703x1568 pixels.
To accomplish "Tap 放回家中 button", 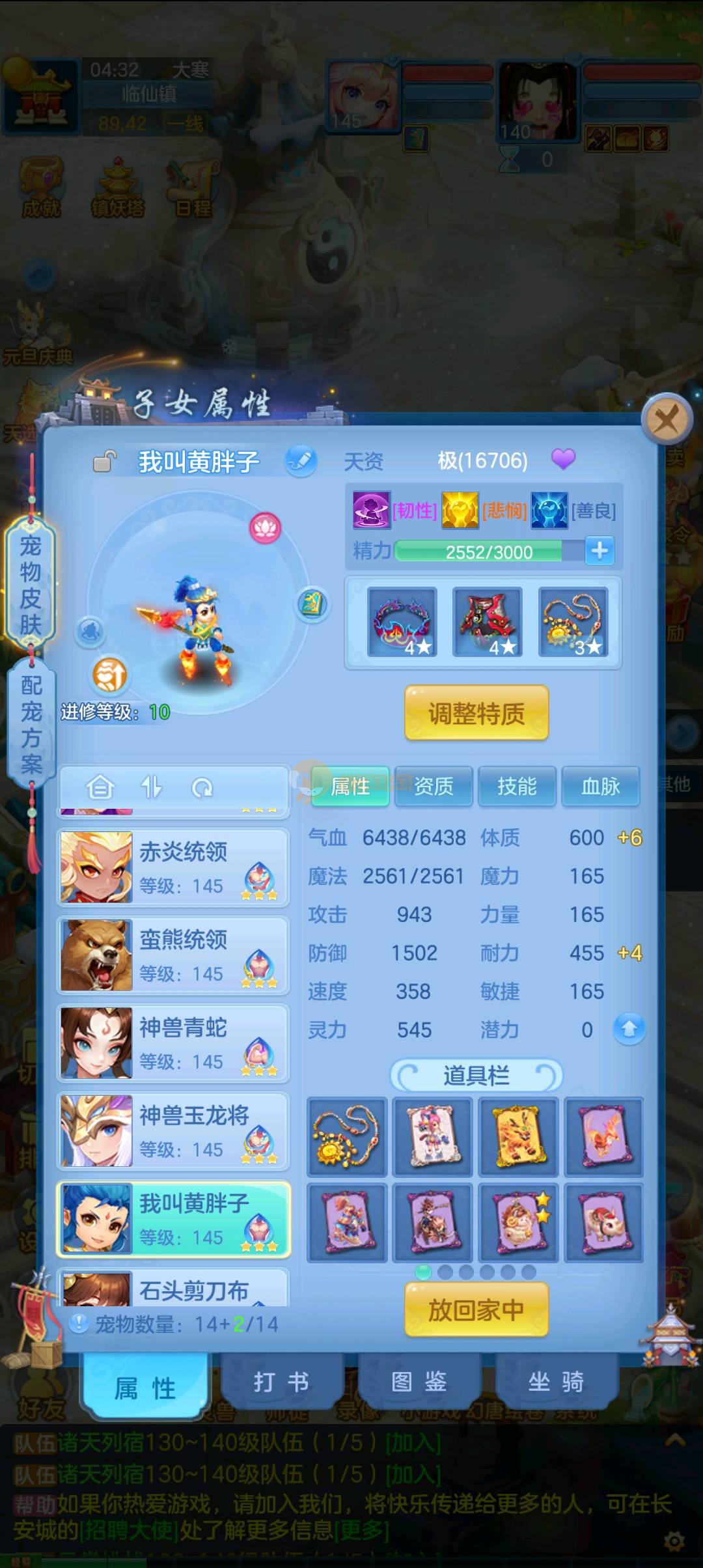I will pos(476,1309).
